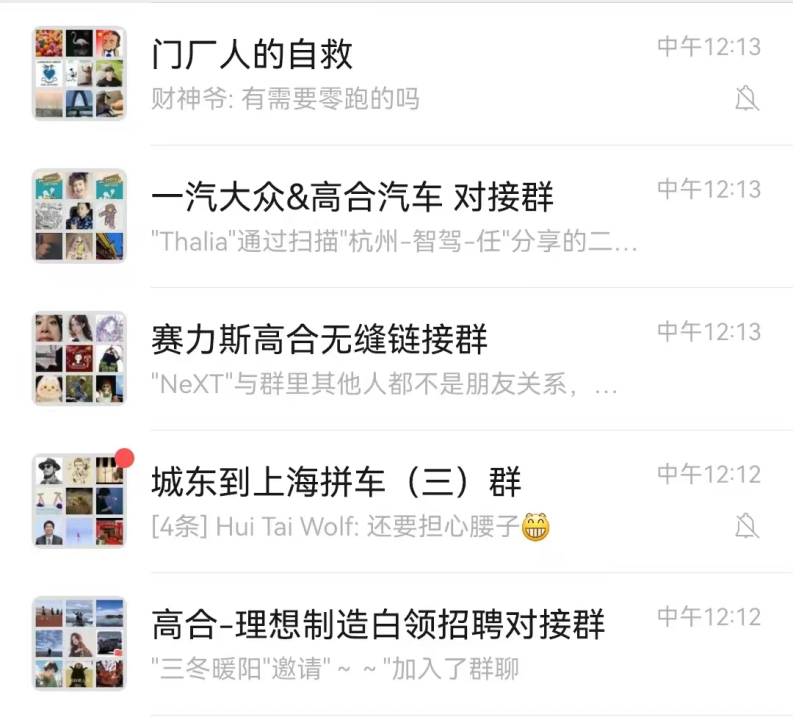Open 一汽大众&高合汽车 对接群 chat

point(400,216)
